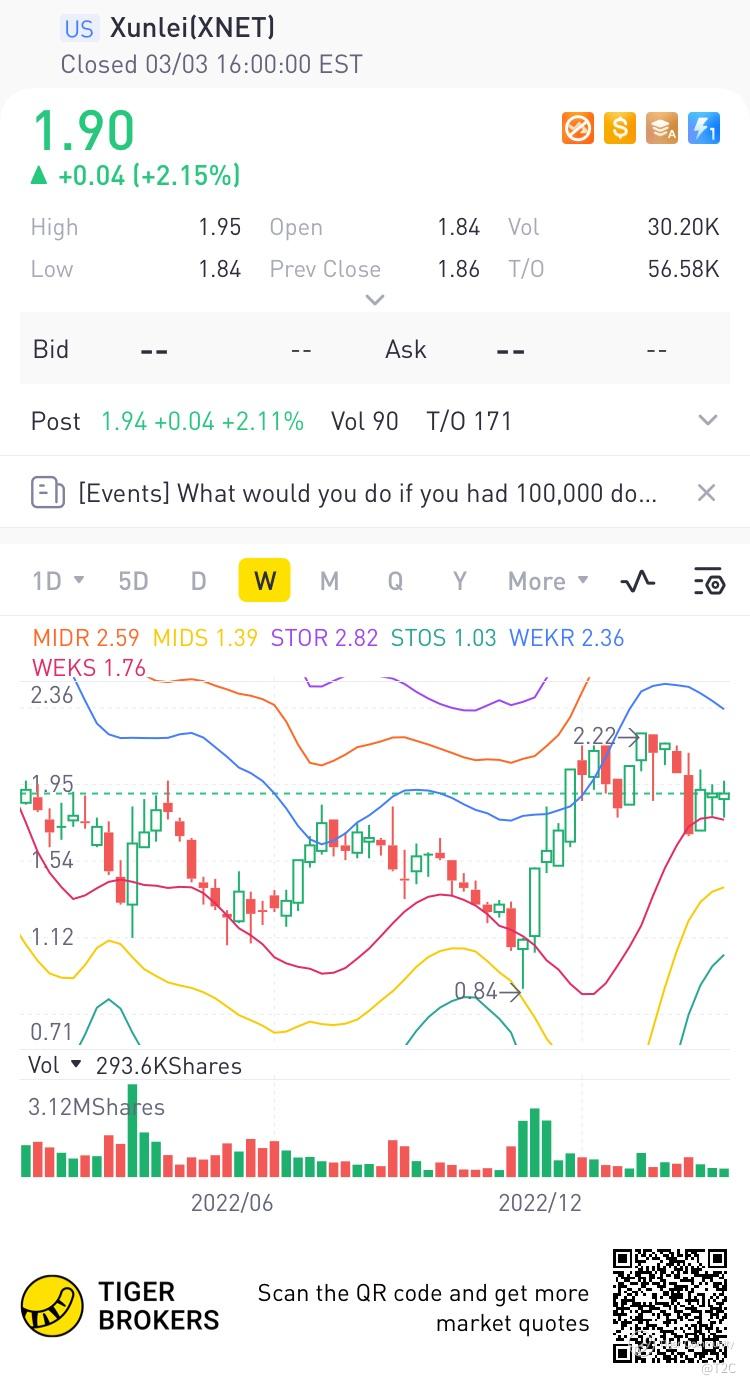750x1386 pixels.
Task: Tap the blue lightning badge icon
Action: pos(704,128)
